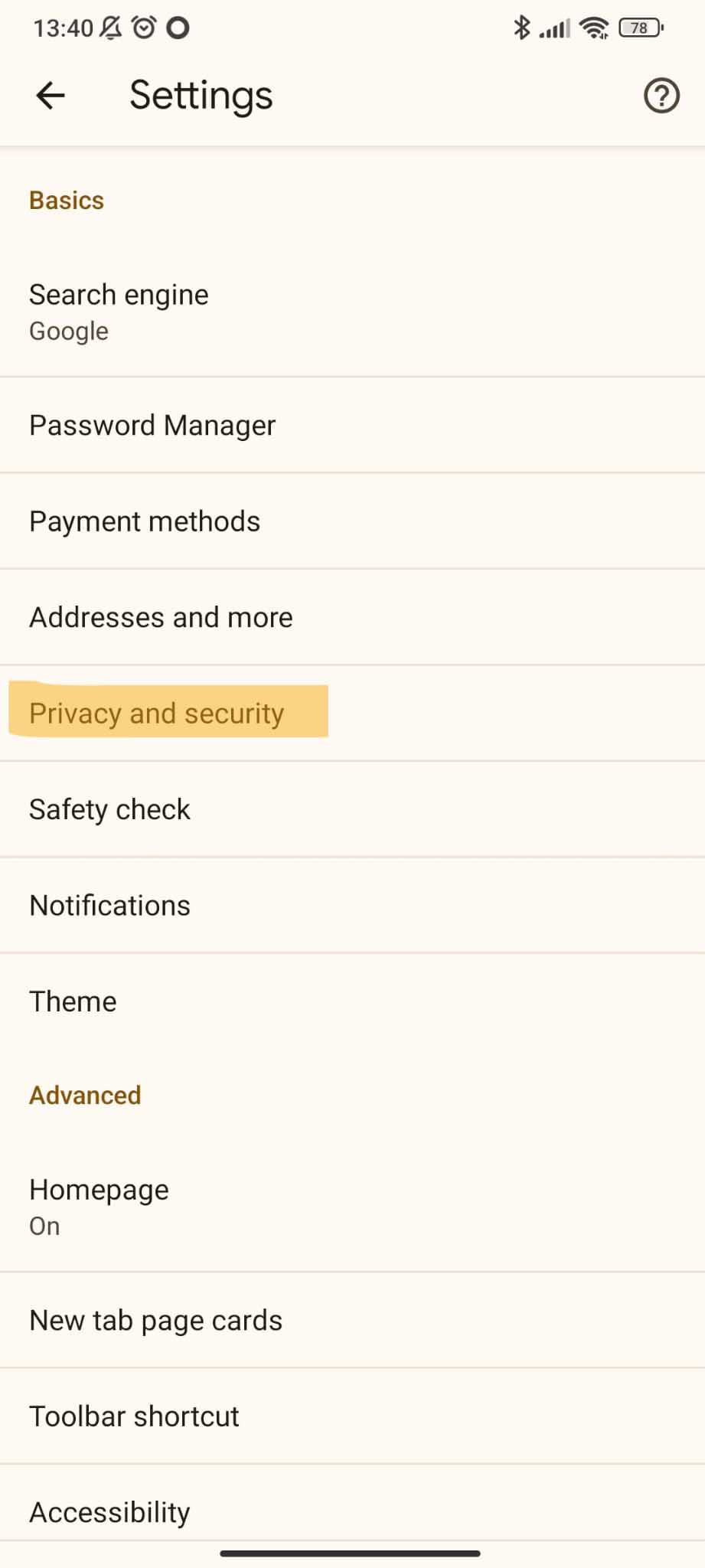The height and width of the screenshot is (1568, 705).
Task: Open Toolbar shortcut settings
Action: (x=135, y=1416)
